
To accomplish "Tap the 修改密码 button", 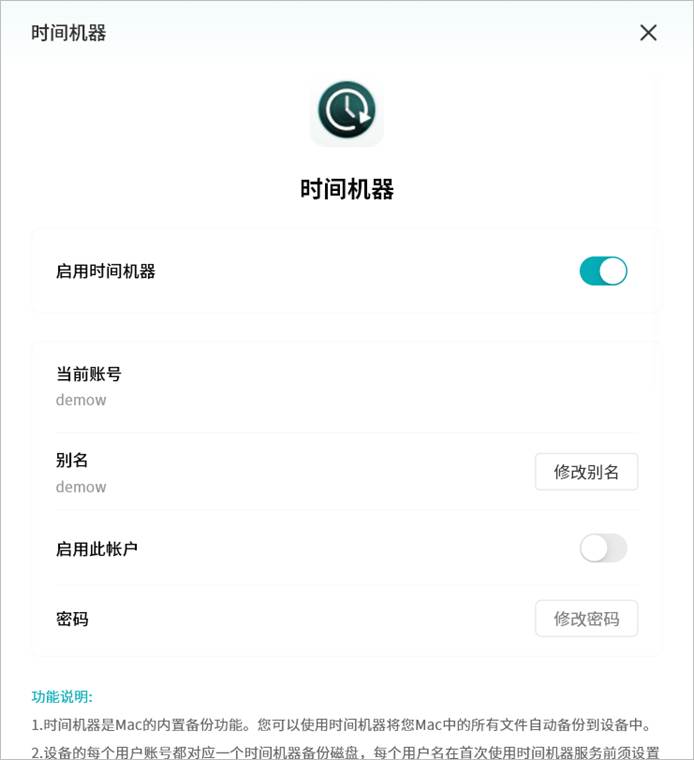I will [x=586, y=619].
